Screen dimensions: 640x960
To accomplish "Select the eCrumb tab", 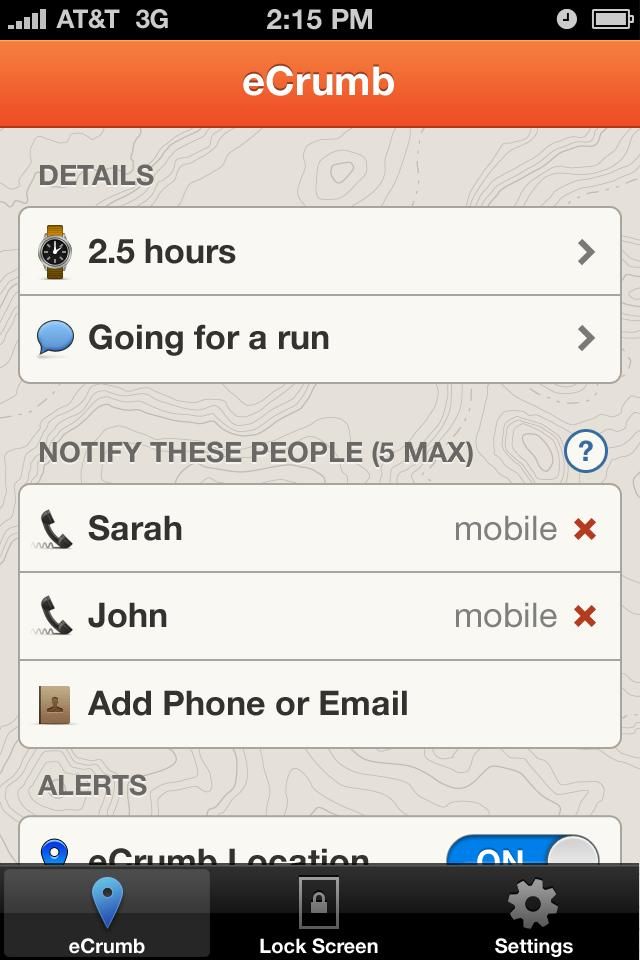I will pyautogui.click(x=106, y=915).
